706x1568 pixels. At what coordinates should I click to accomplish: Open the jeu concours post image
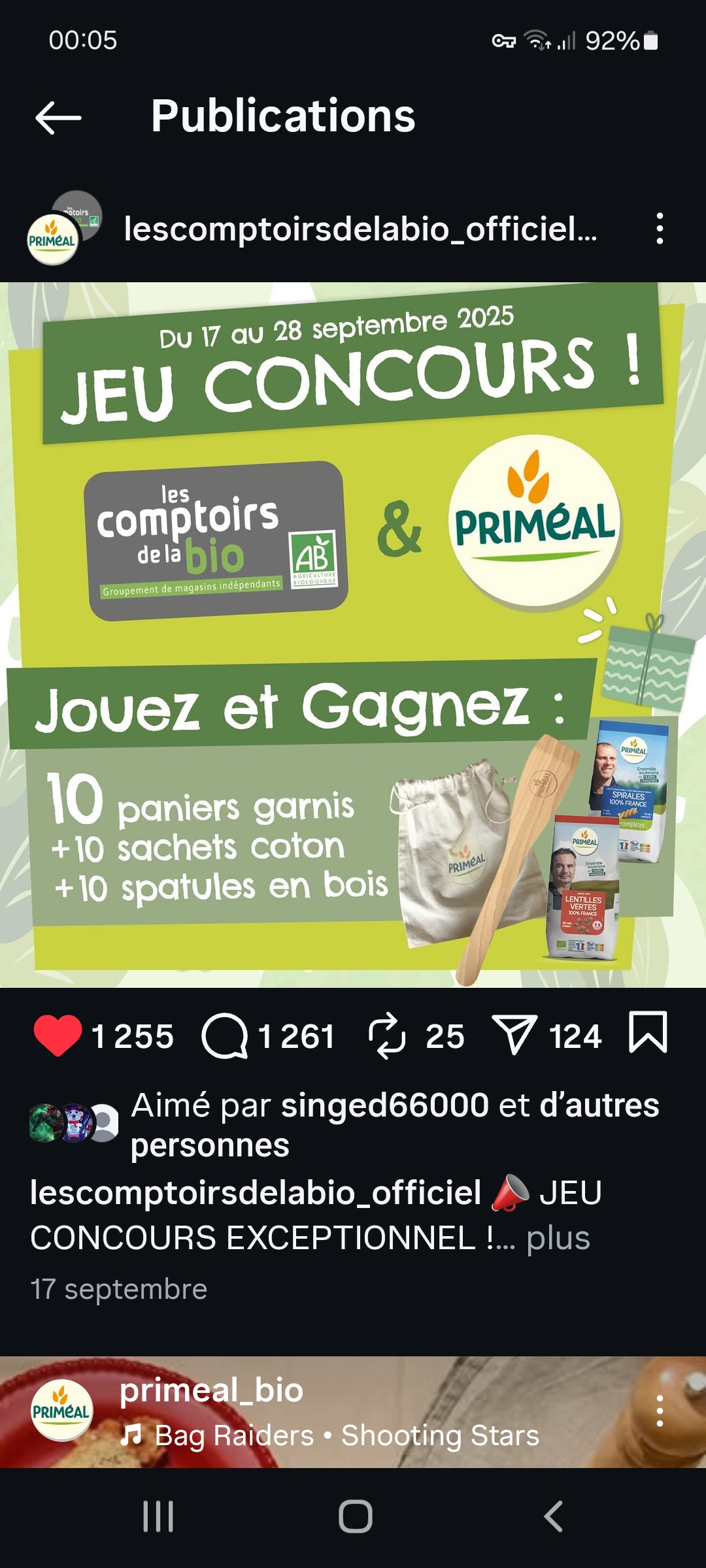tap(353, 634)
